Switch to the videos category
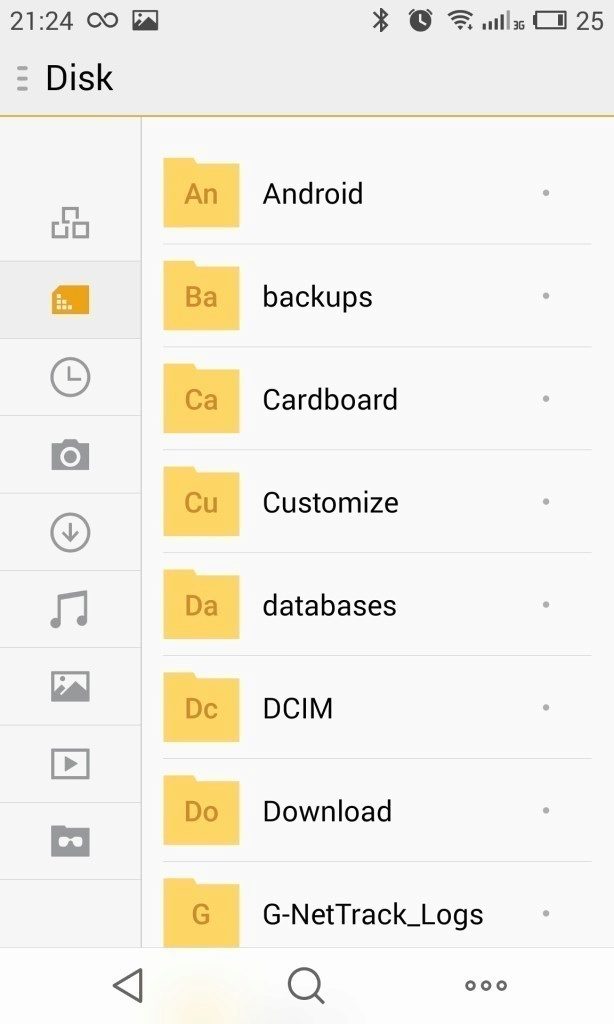This screenshot has height=1024, width=614. click(x=70, y=763)
